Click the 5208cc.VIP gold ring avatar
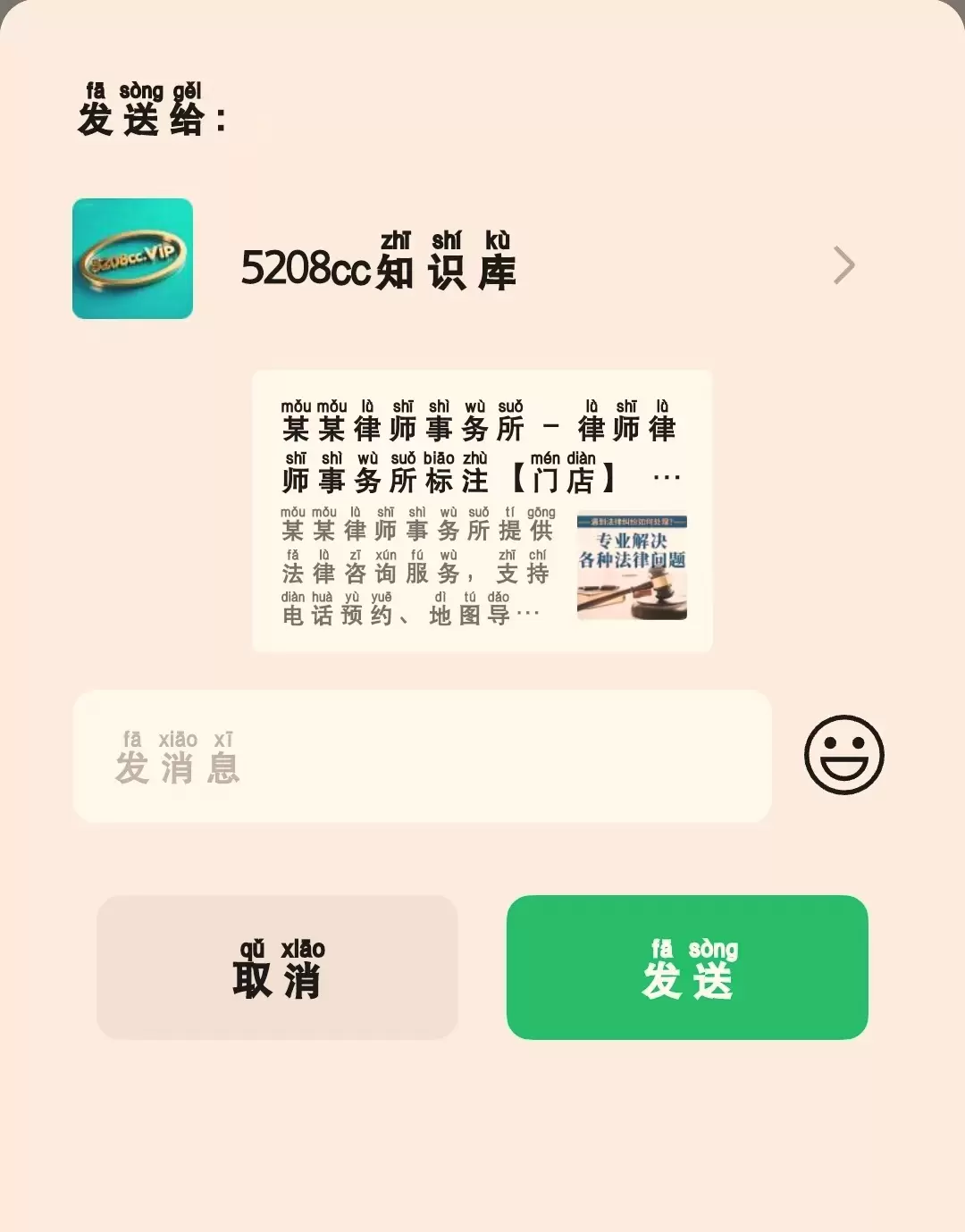Image resolution: width=965 pixels, height=1232 pixels. click(132, 259)
